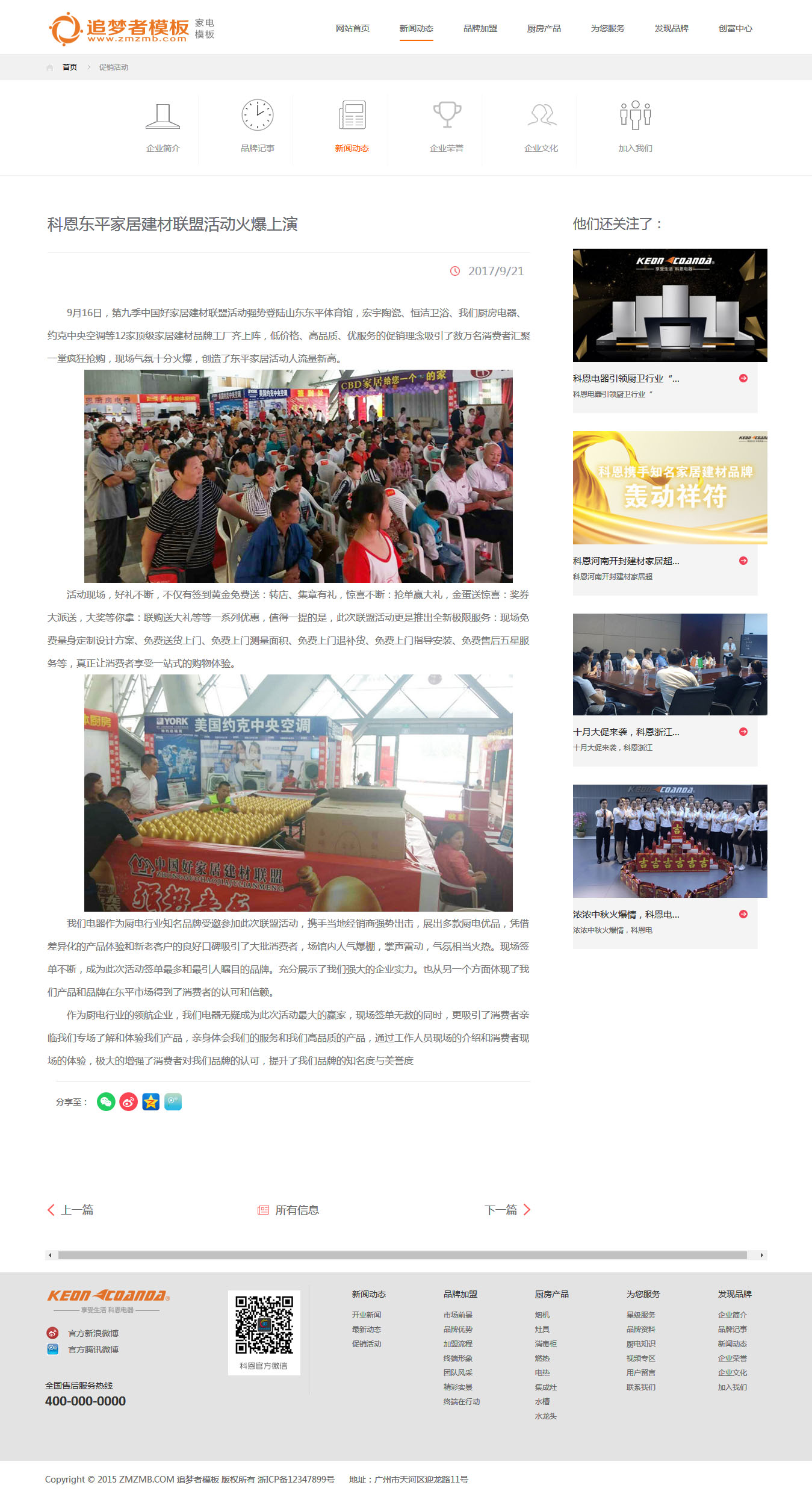Screen dimensions: 812x1497
Task: Switch to the 品牌记事 section
Action: 257,127
